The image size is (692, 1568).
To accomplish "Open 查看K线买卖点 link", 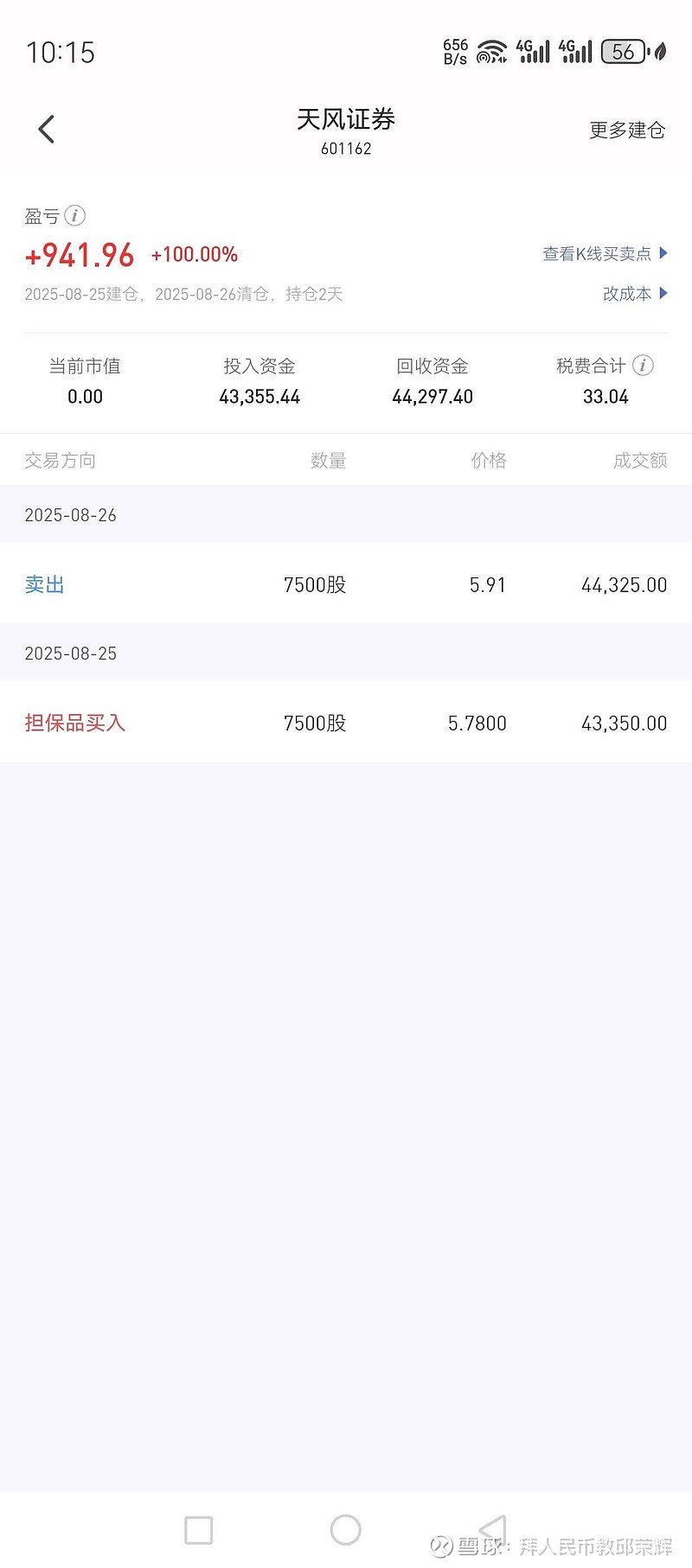I will click(604, 253).
